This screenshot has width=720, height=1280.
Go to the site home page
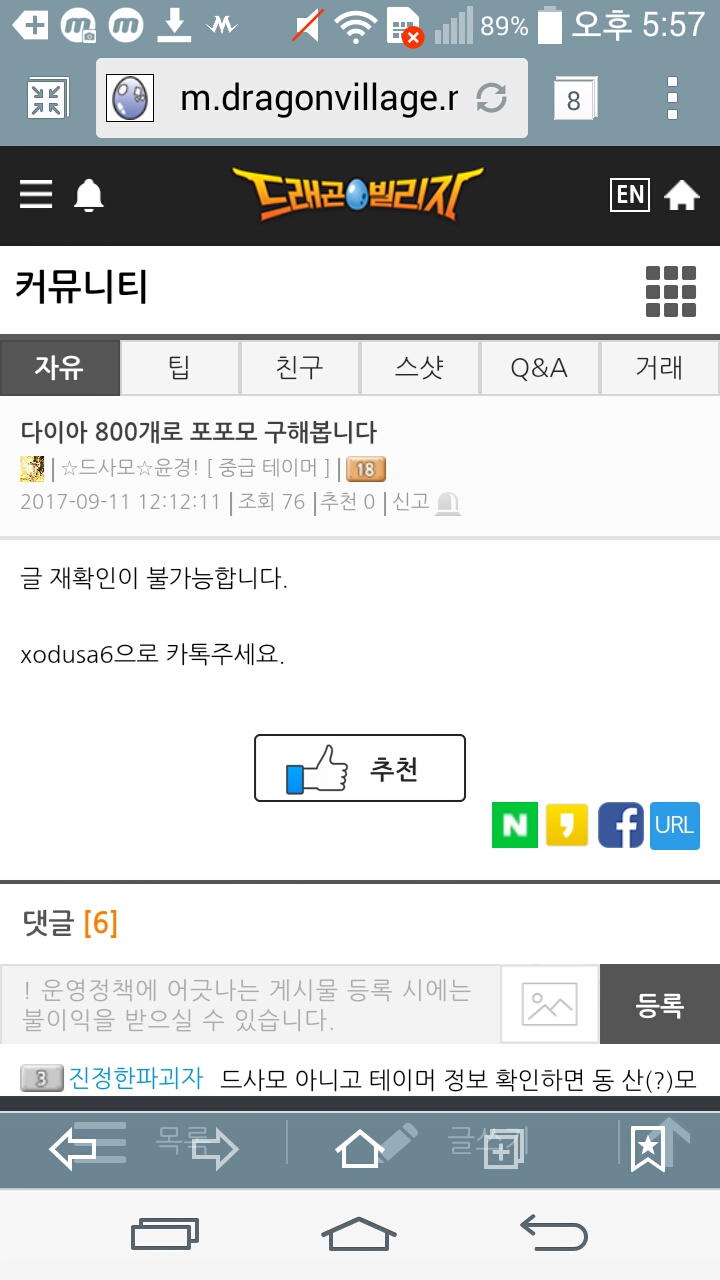click(682, 195)
